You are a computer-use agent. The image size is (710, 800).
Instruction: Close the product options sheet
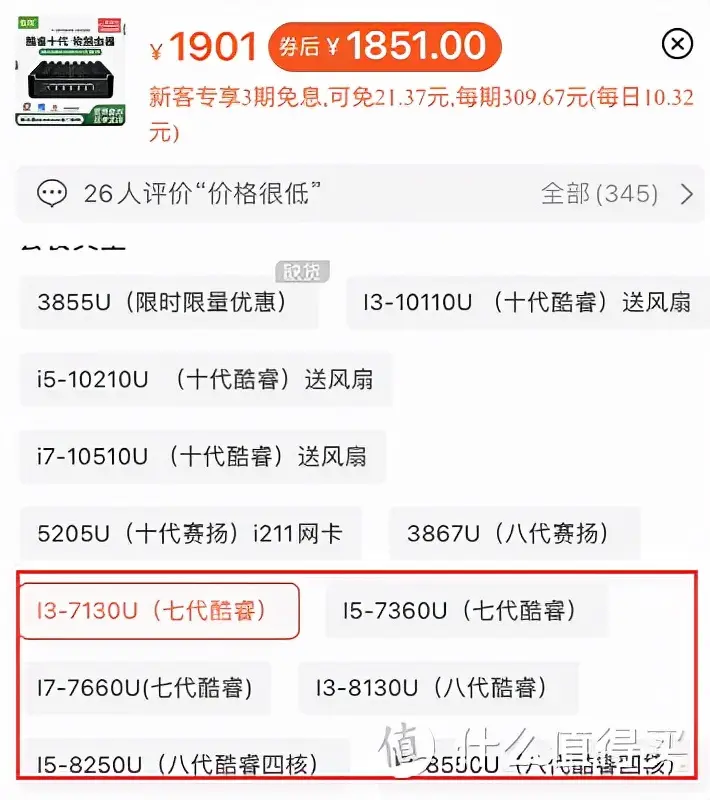click(x=678, y=44)
